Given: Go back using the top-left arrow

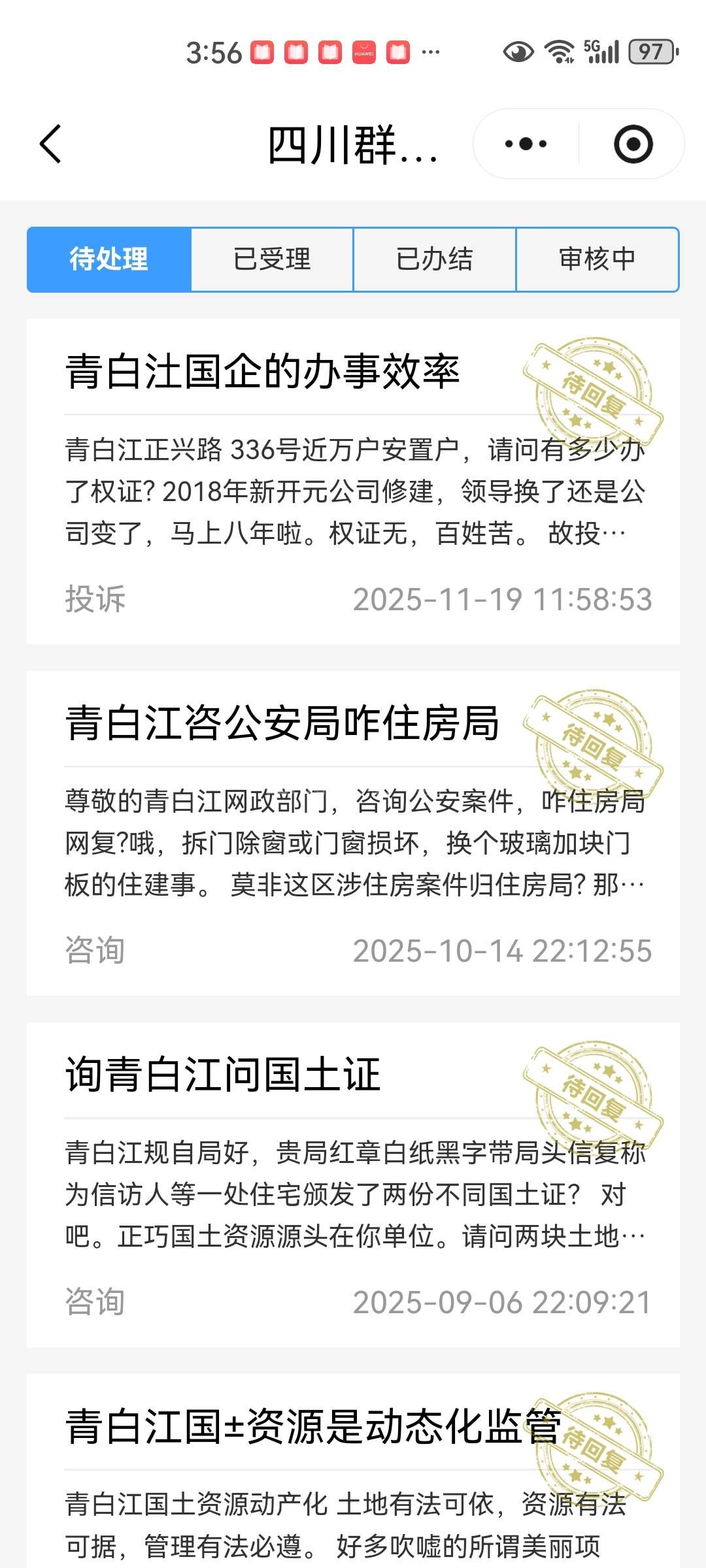Looking at the screenshot, I should [51, 144].
